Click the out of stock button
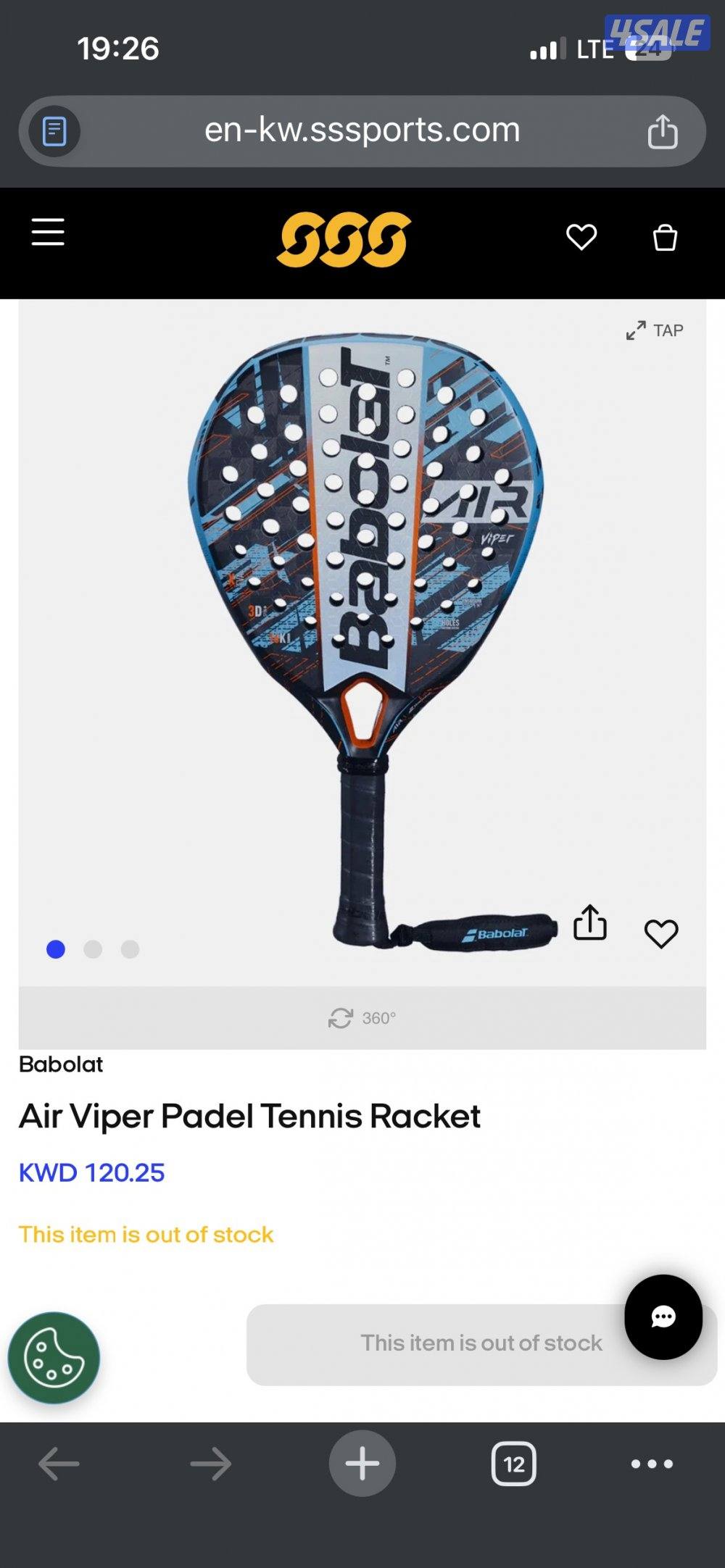 pyautogui.click(x=481, y=1343)
